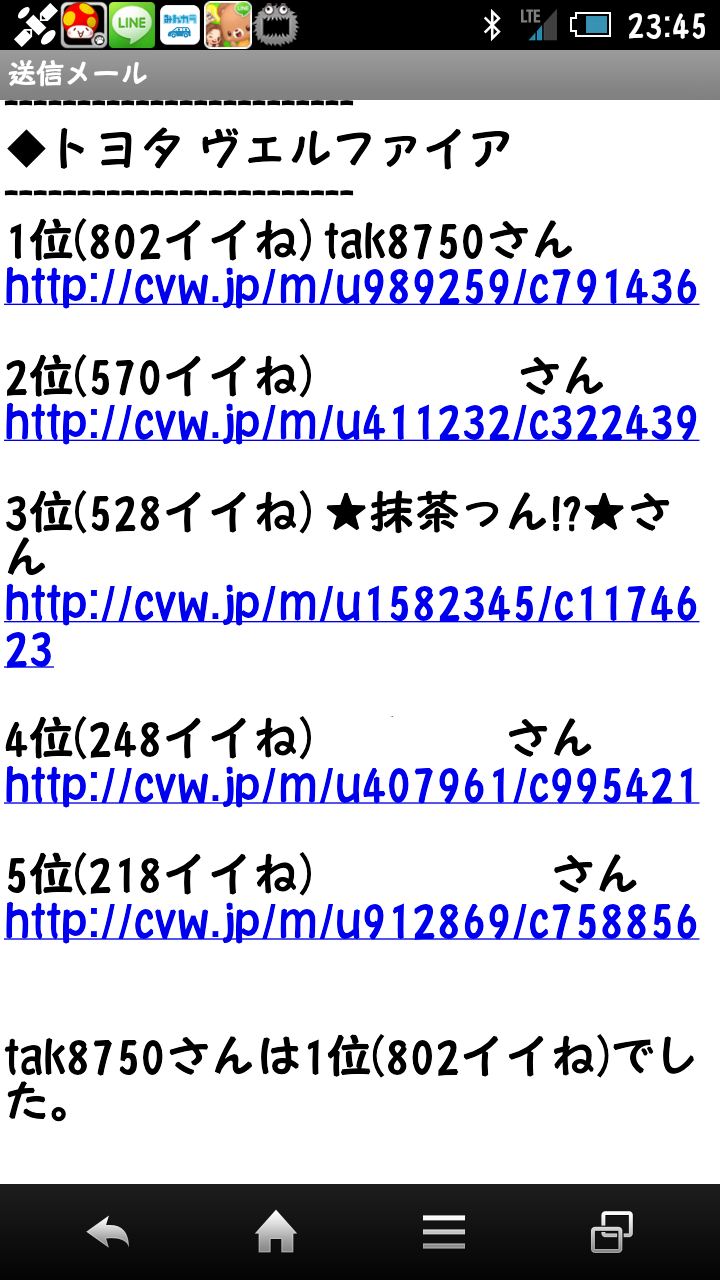720x1280 pixels.
Task: Open the 3rd place link u1582345/c1174623
Action: point(351,628)
